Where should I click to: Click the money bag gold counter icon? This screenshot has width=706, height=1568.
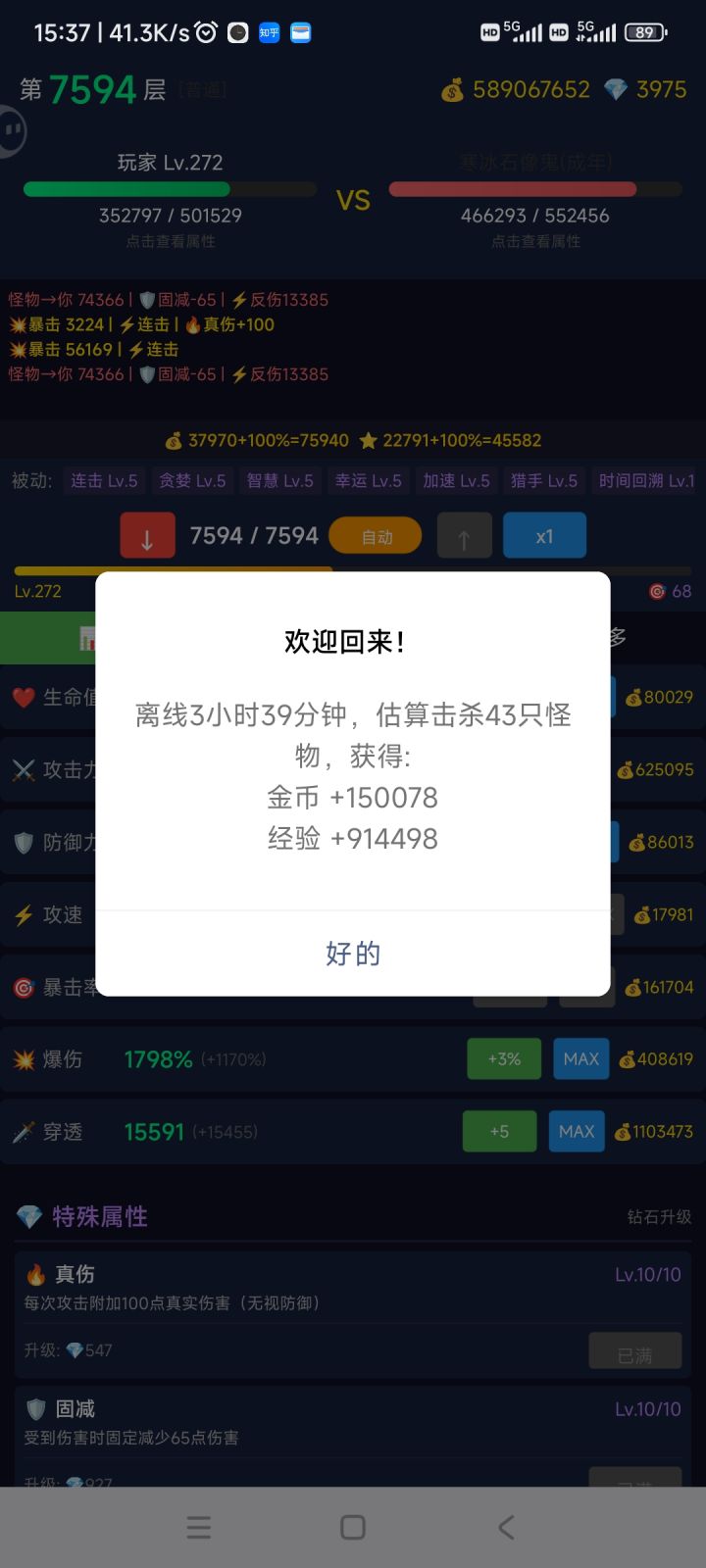click(452, 89)
